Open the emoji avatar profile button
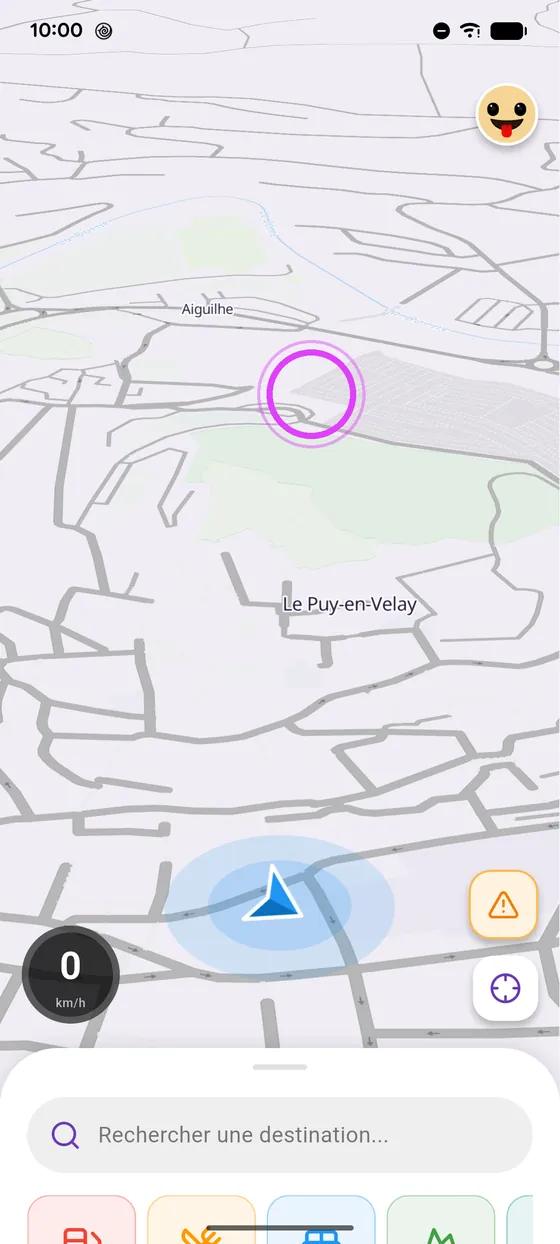The width and height of the screenshot is (560, 1244). pos(507,115)
